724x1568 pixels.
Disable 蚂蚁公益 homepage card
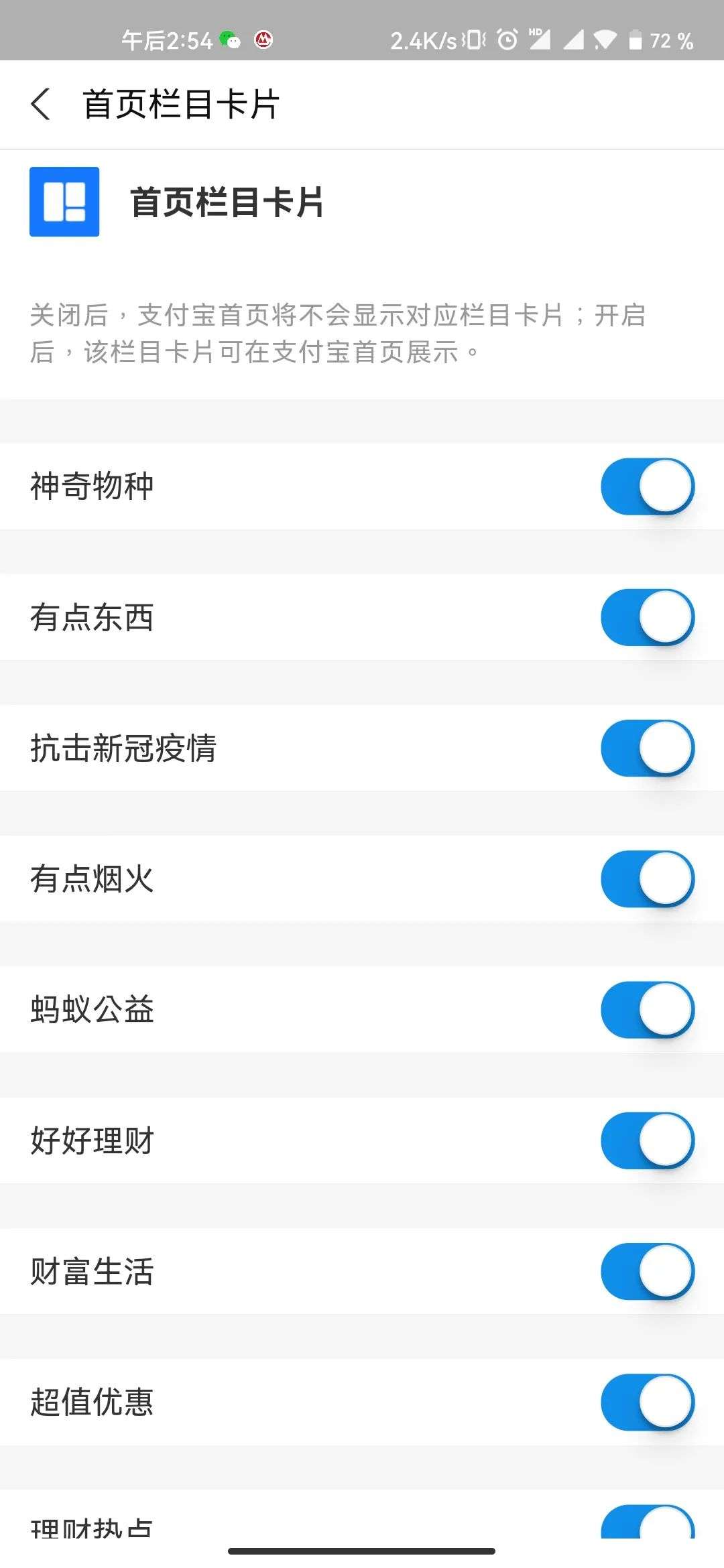tap(647, 1010)
